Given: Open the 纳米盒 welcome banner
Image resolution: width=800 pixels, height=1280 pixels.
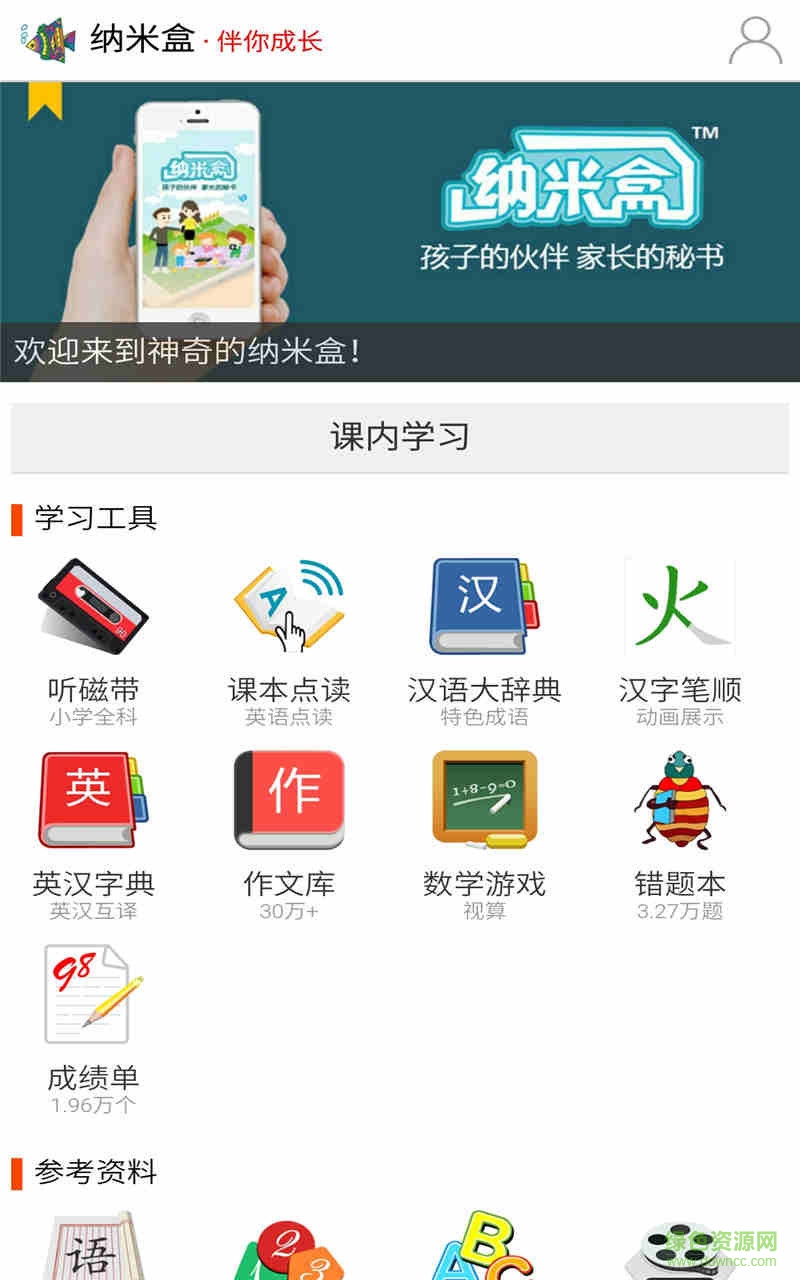Looking at the screenshot, I should click(400, 231).
